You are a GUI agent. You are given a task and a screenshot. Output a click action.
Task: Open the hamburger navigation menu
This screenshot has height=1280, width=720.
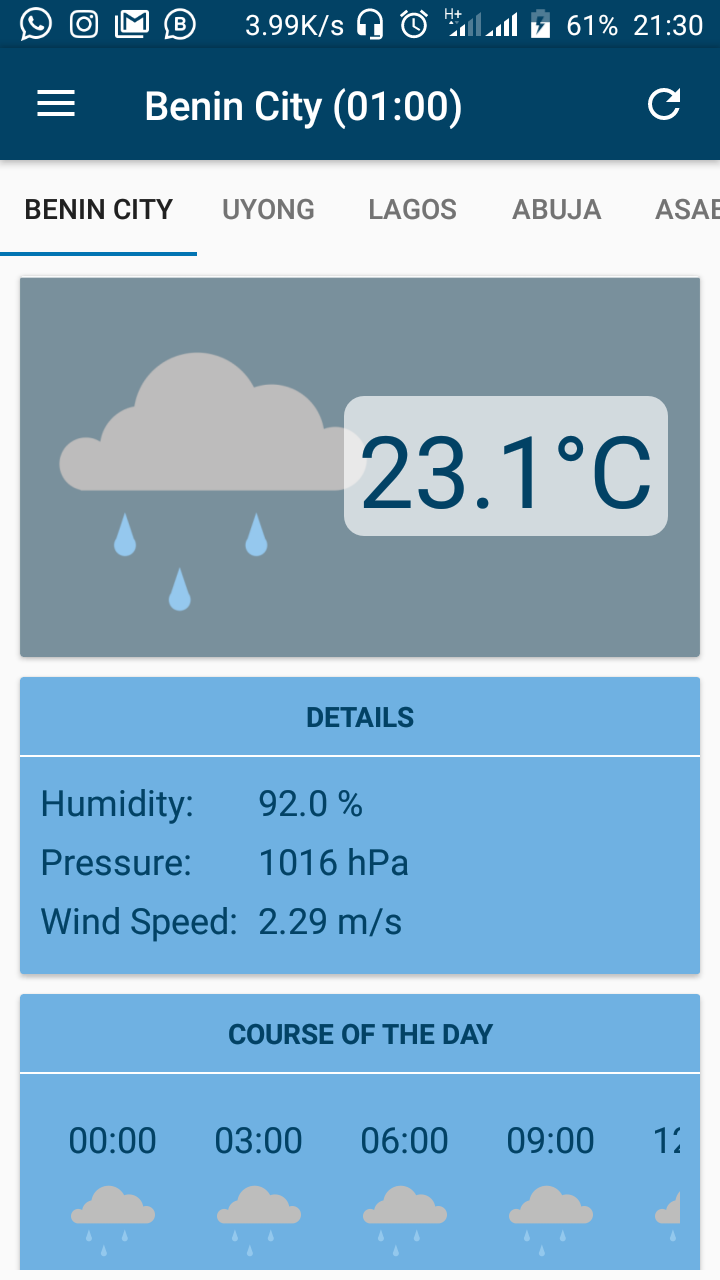pyautogui.click(x=56, y=104)
